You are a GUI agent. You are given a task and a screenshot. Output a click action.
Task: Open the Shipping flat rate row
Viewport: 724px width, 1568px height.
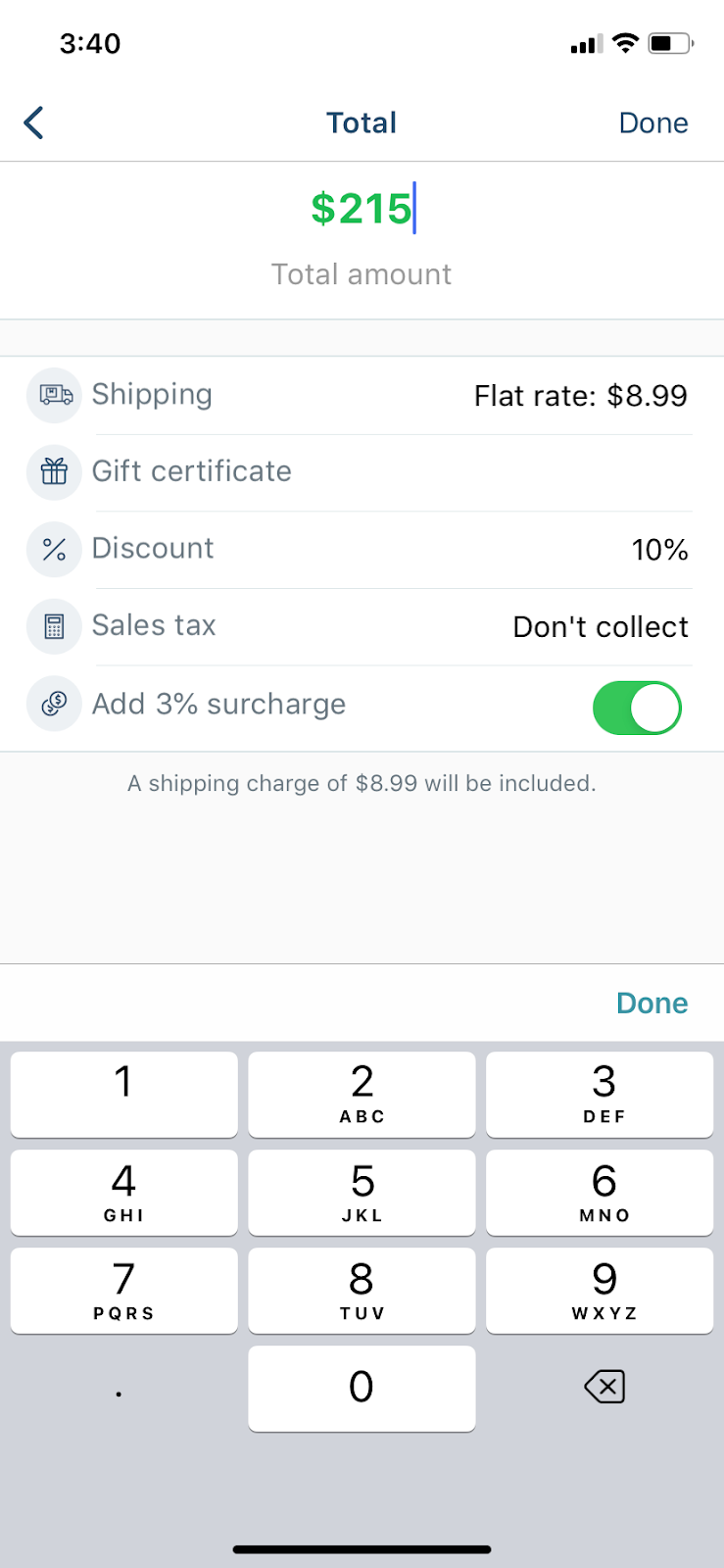click(x=362, y=396)
